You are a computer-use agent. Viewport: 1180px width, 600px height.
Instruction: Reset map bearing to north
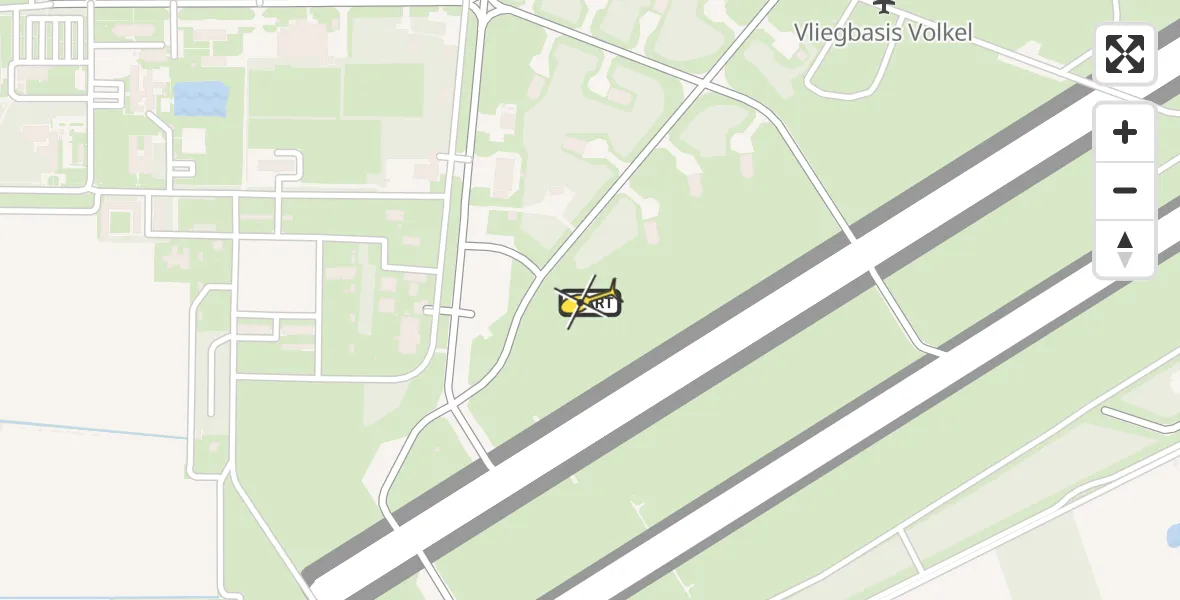[1125, 249]
